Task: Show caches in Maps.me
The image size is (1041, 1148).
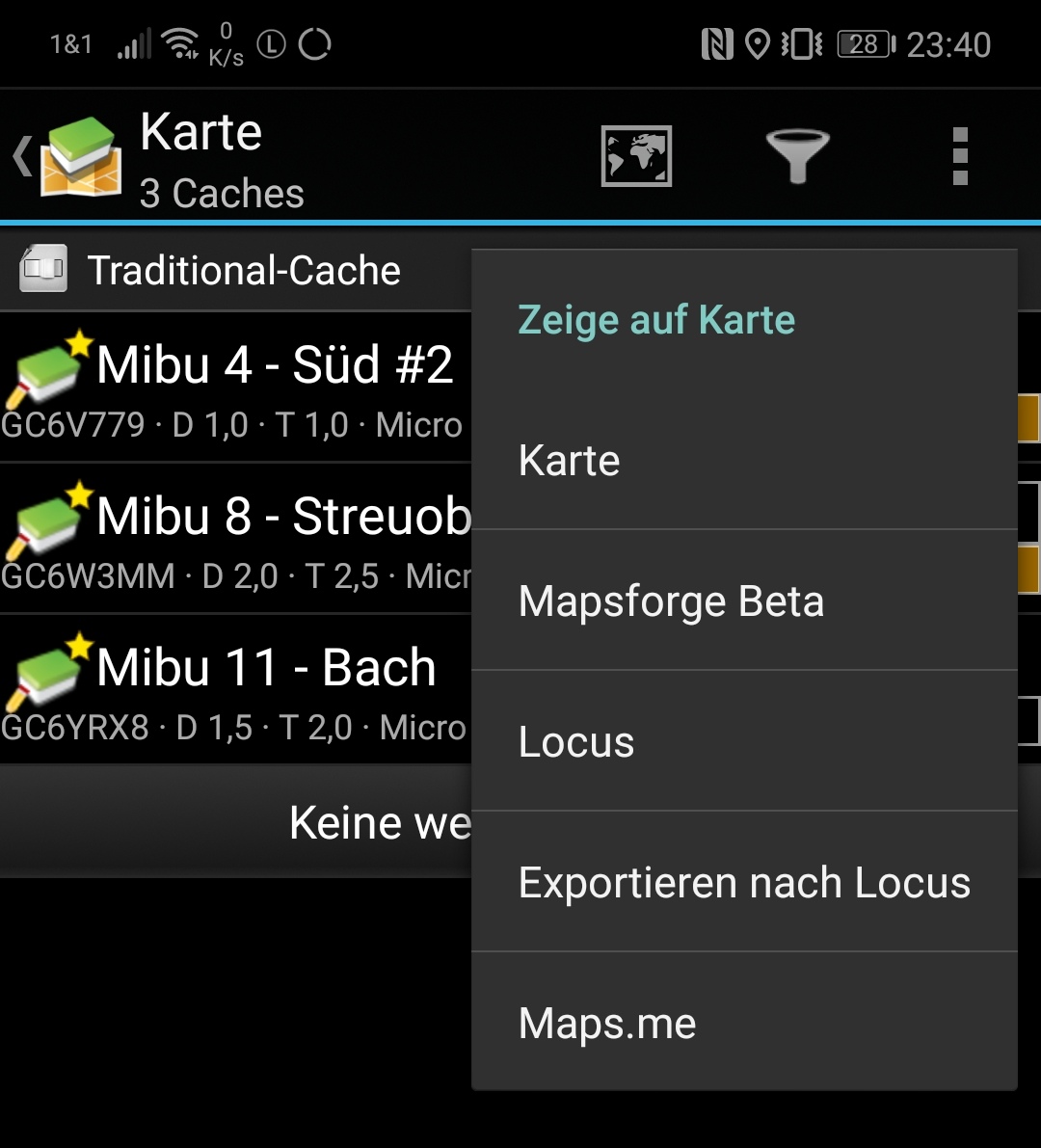Action: pyautogui.click(x=743, y=1024)
